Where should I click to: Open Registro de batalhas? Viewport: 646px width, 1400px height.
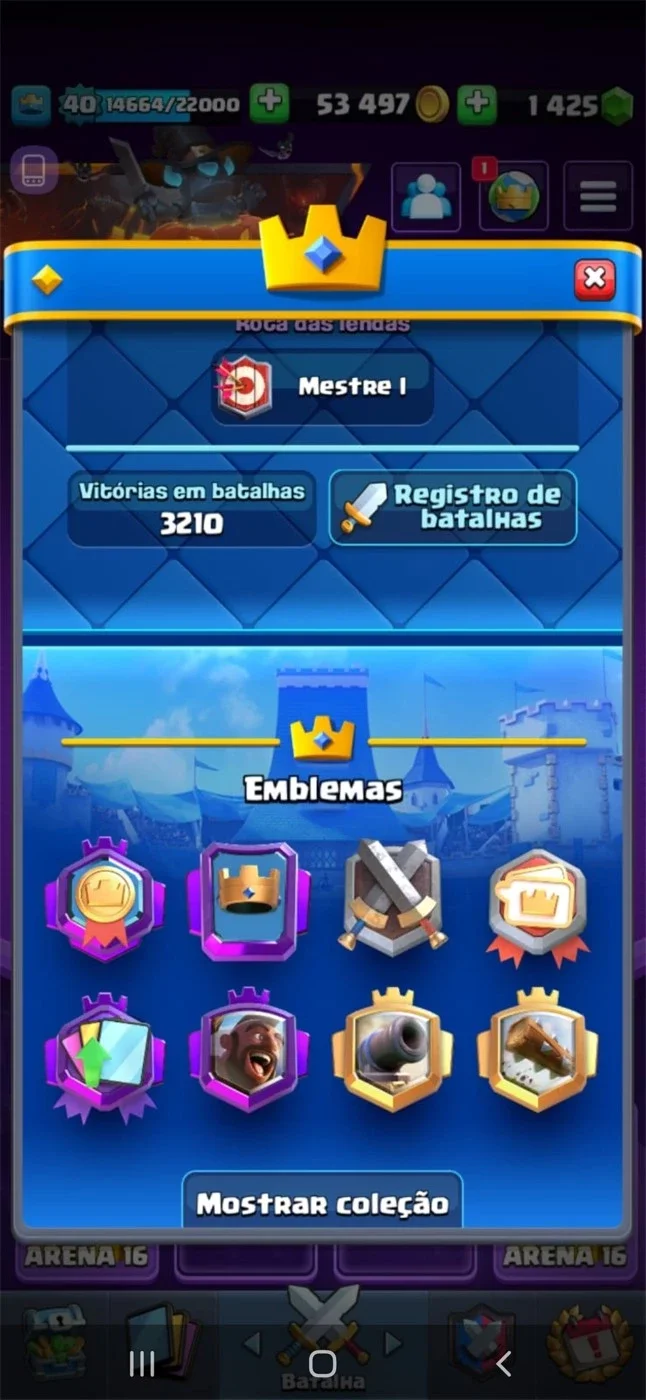pyautogui.click(x=453, y=507)
